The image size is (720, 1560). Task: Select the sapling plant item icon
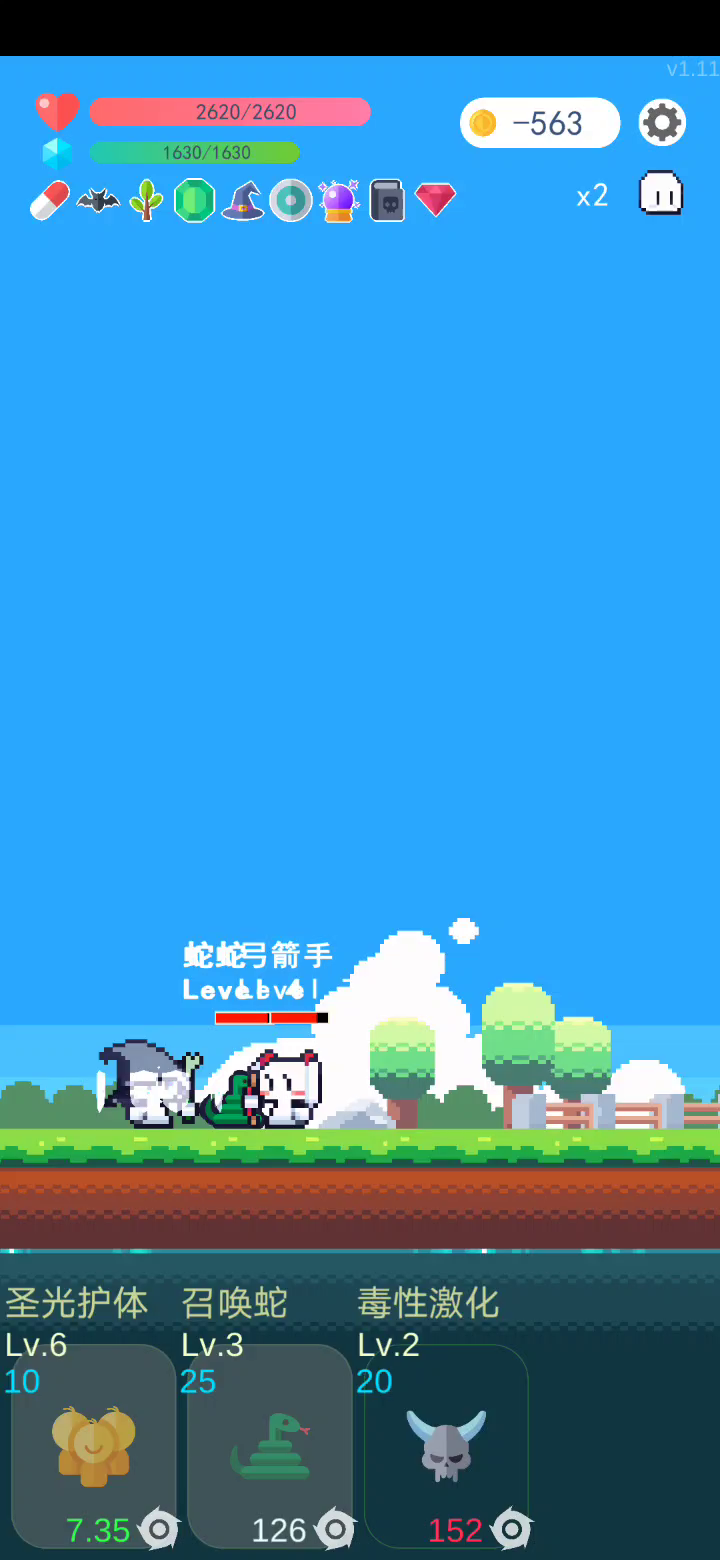click(146, 200)
